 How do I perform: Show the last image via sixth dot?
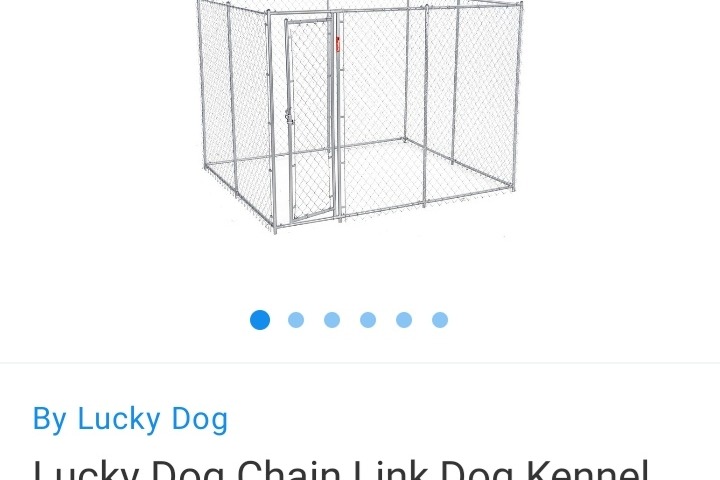(440, 320)
